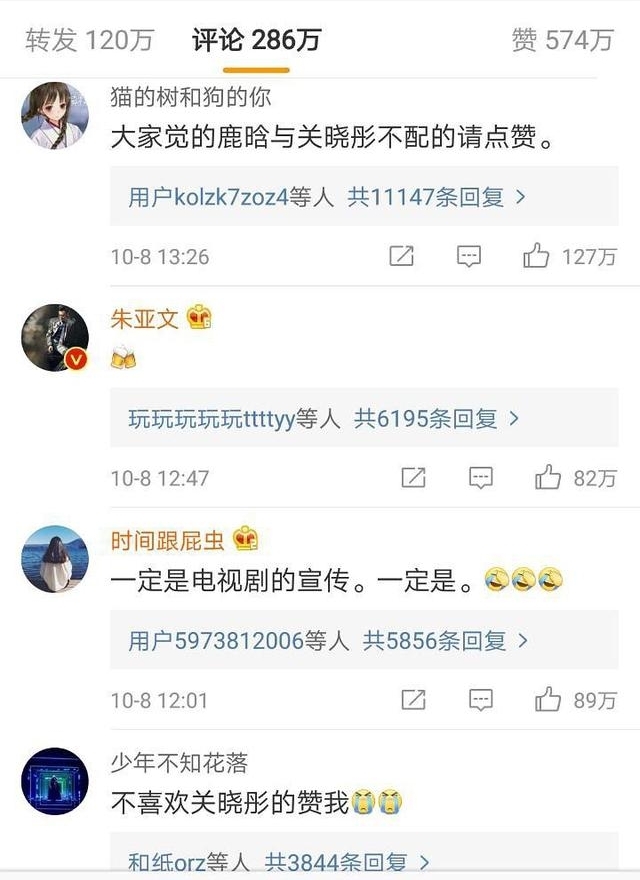Repost 朱亚文's comment
The height and width of the screenshot is (880, 640).
(x=413, y=478)
